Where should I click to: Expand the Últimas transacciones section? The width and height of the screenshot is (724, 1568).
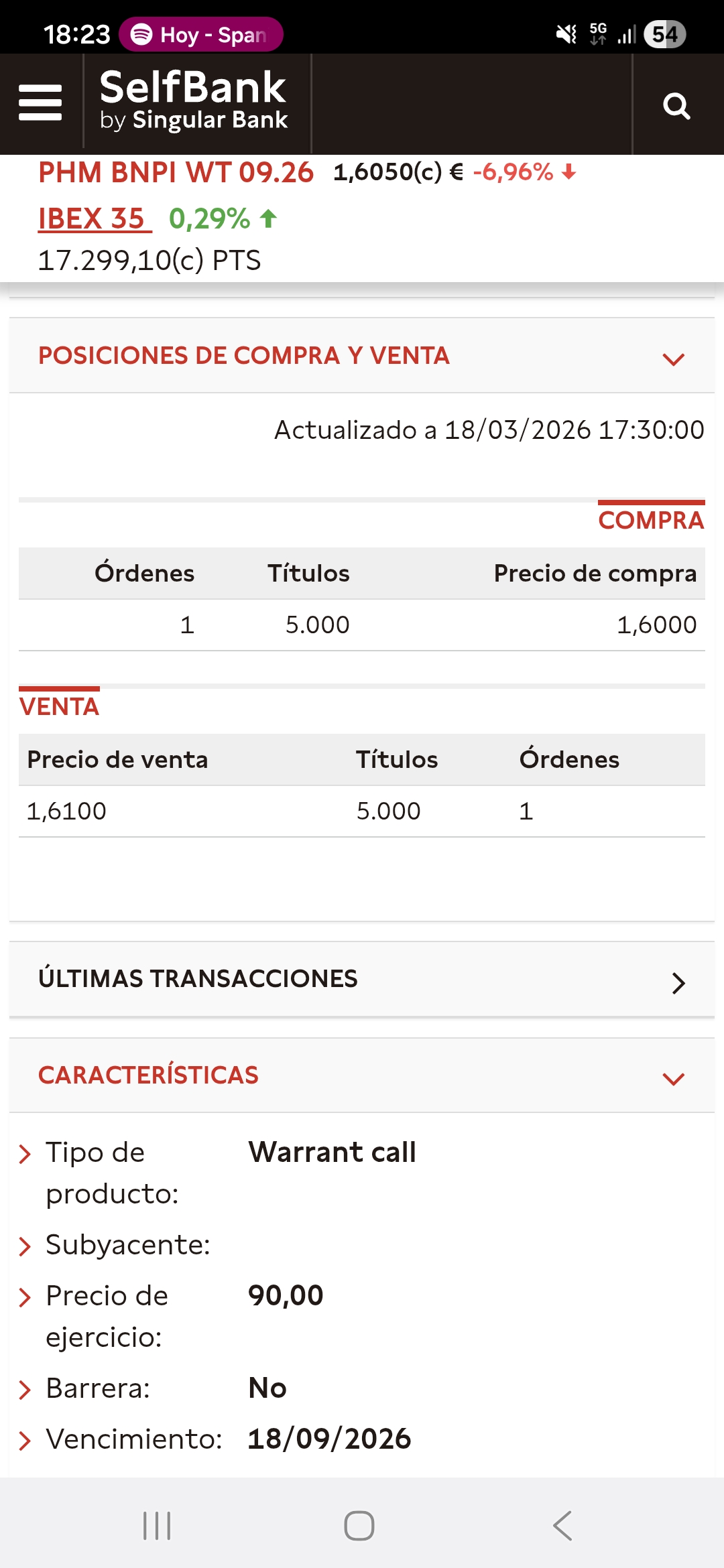[678, 982]
